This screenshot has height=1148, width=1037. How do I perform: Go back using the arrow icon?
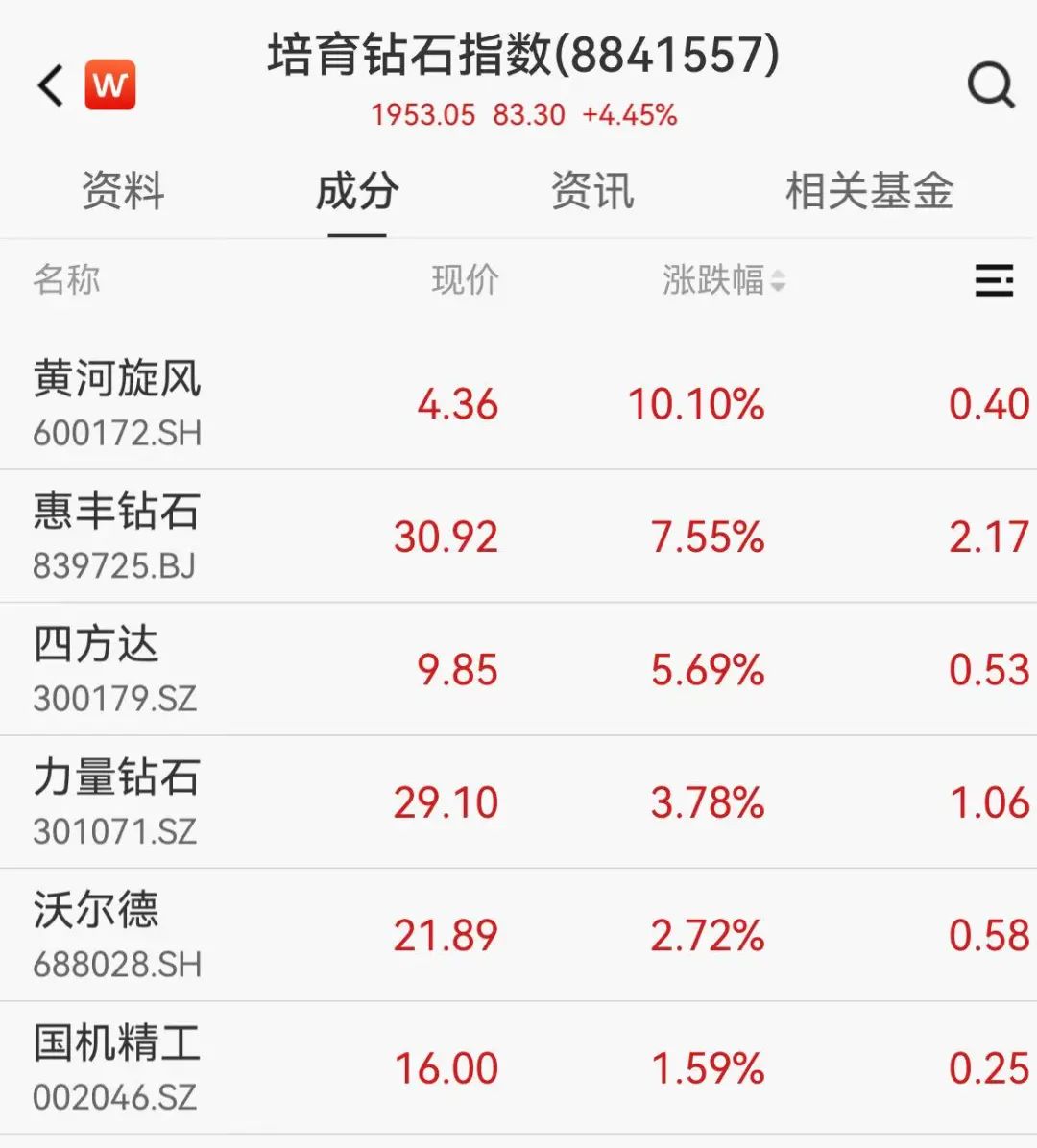(x=52, y=85)
